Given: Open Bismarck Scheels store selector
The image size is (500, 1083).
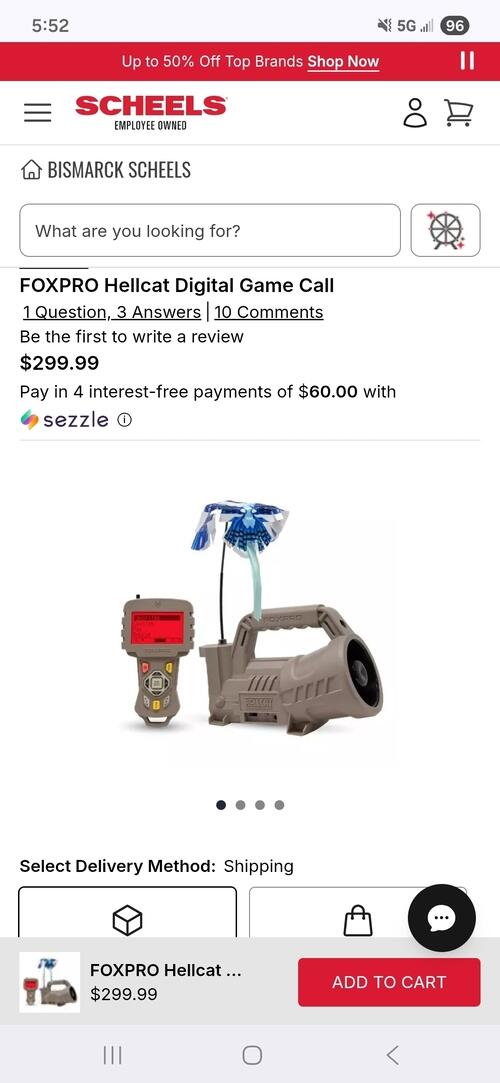Looking at the screenshot, I should 106,170.
